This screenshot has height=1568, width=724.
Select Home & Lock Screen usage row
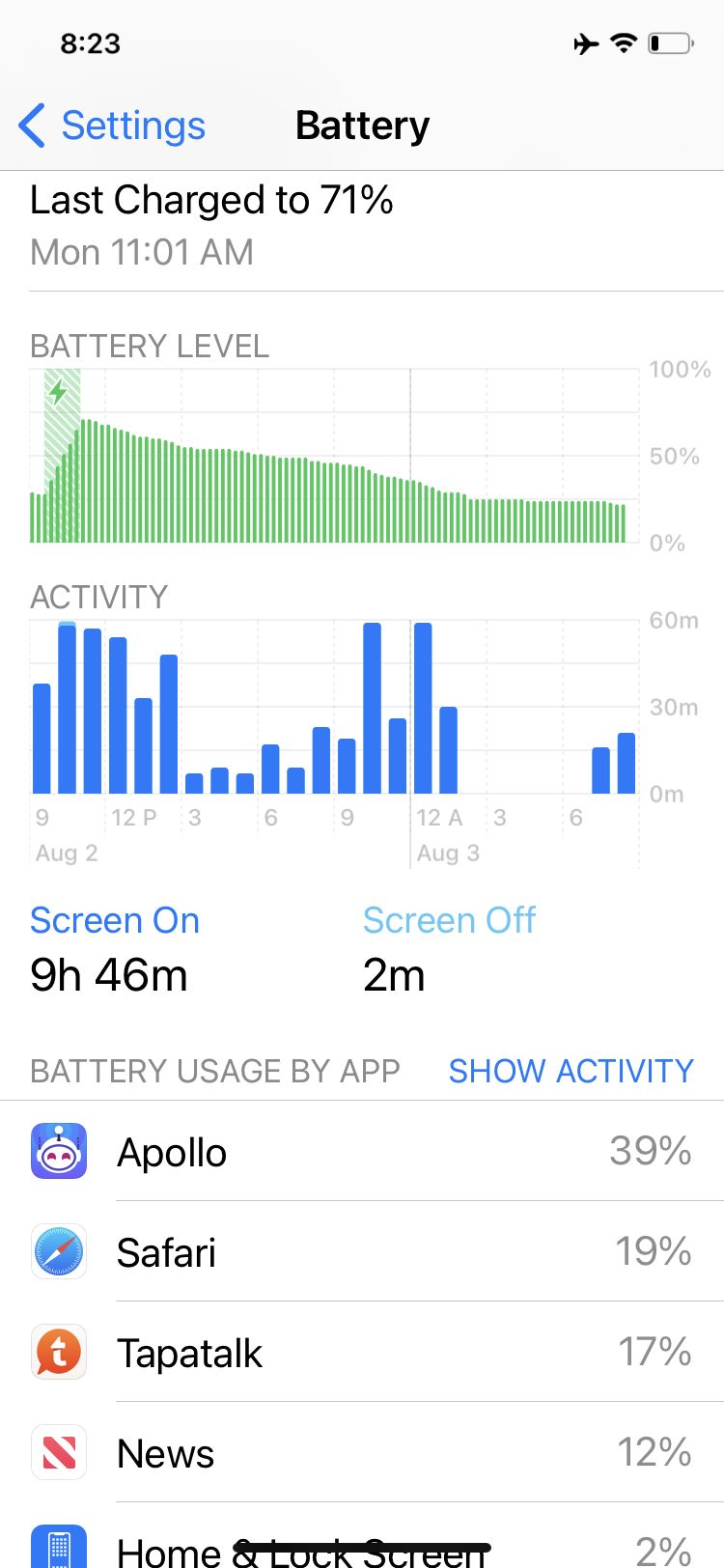click(x=362, y=1545)
